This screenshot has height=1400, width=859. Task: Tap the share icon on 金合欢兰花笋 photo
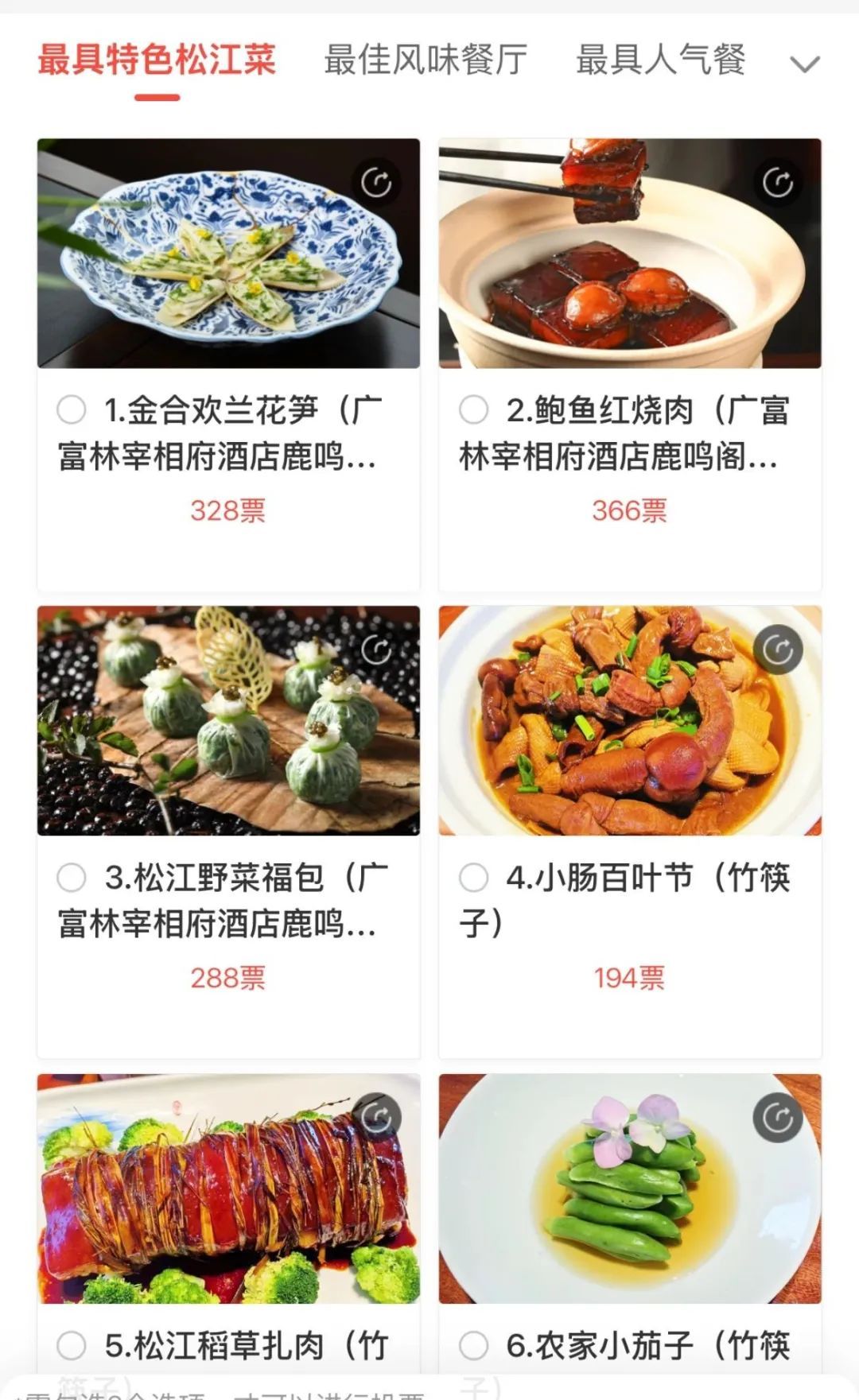click(376, 183)
